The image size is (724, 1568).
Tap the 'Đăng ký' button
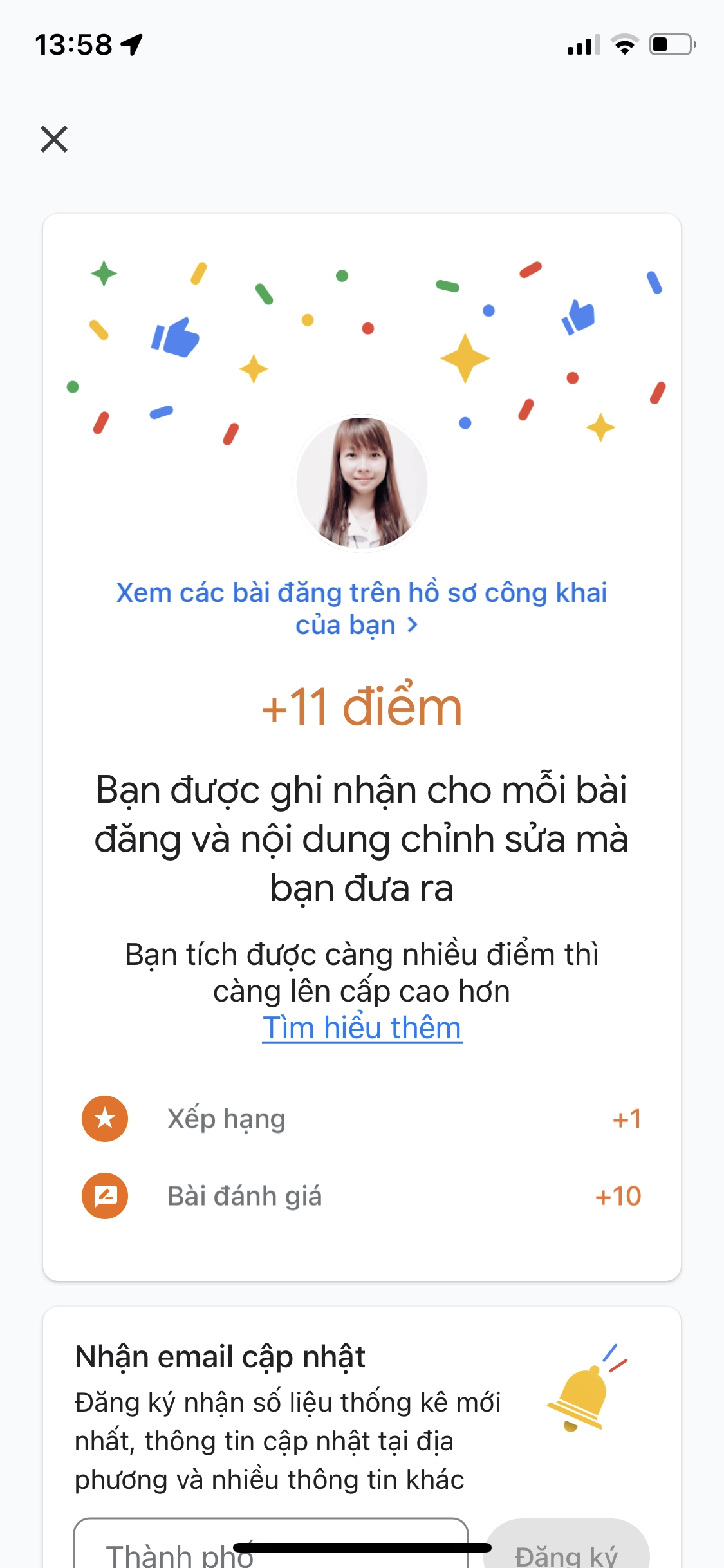[566, 1551]
